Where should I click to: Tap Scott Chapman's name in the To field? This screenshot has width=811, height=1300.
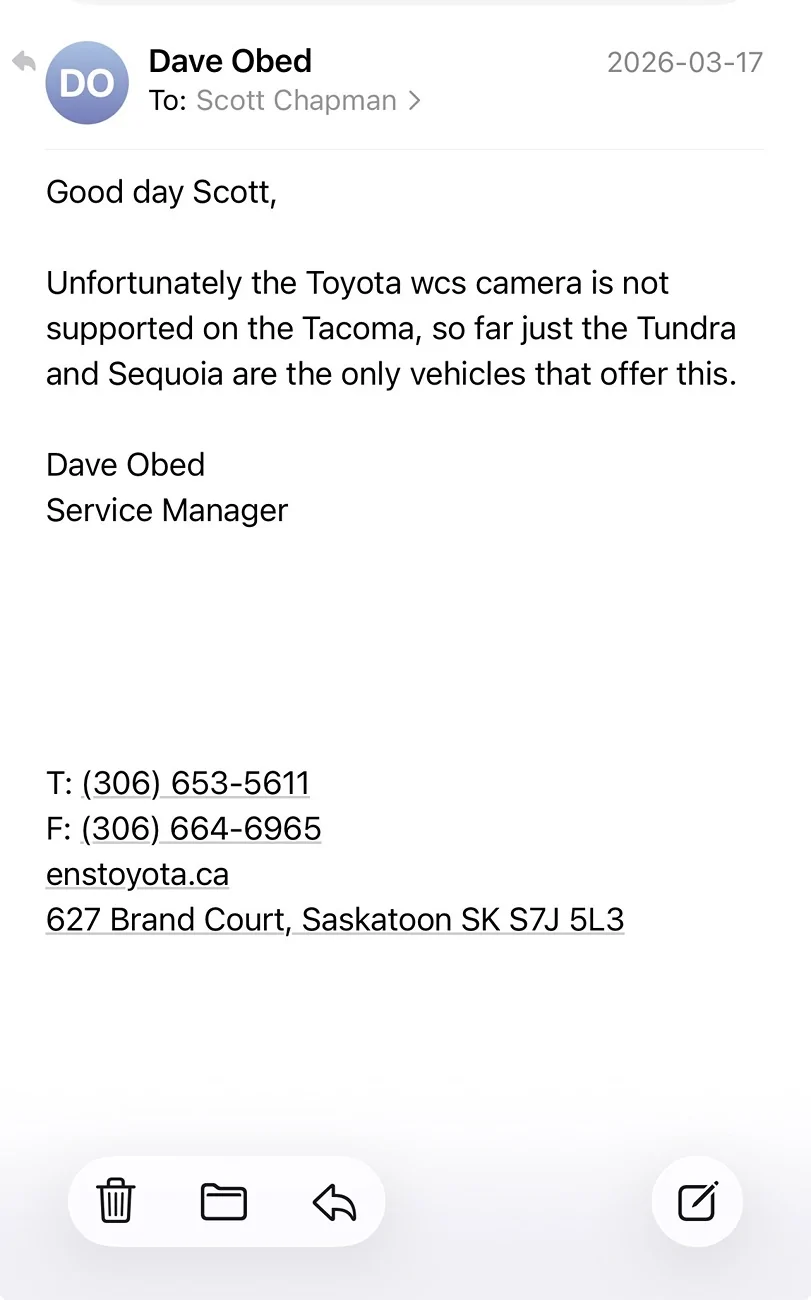tap(297, 100)
